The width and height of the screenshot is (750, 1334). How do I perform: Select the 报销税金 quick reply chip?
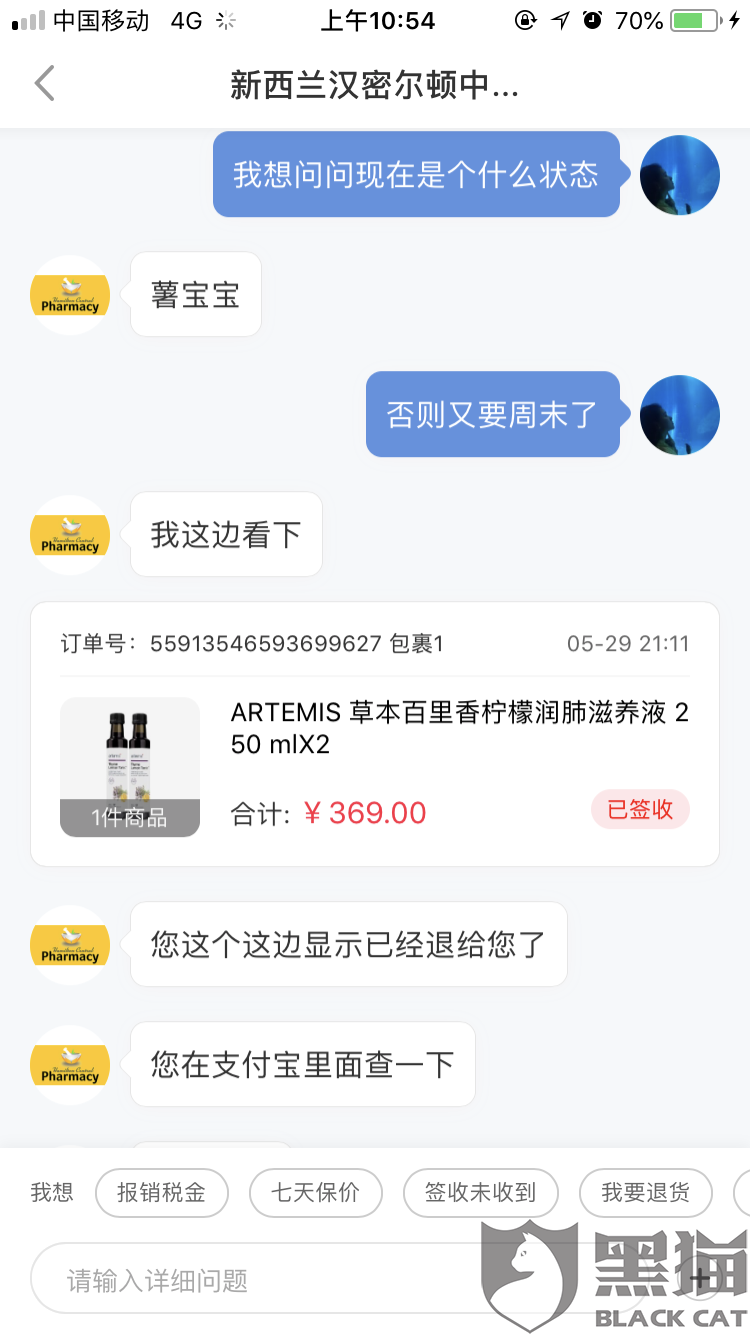(x=161, y=1192)
